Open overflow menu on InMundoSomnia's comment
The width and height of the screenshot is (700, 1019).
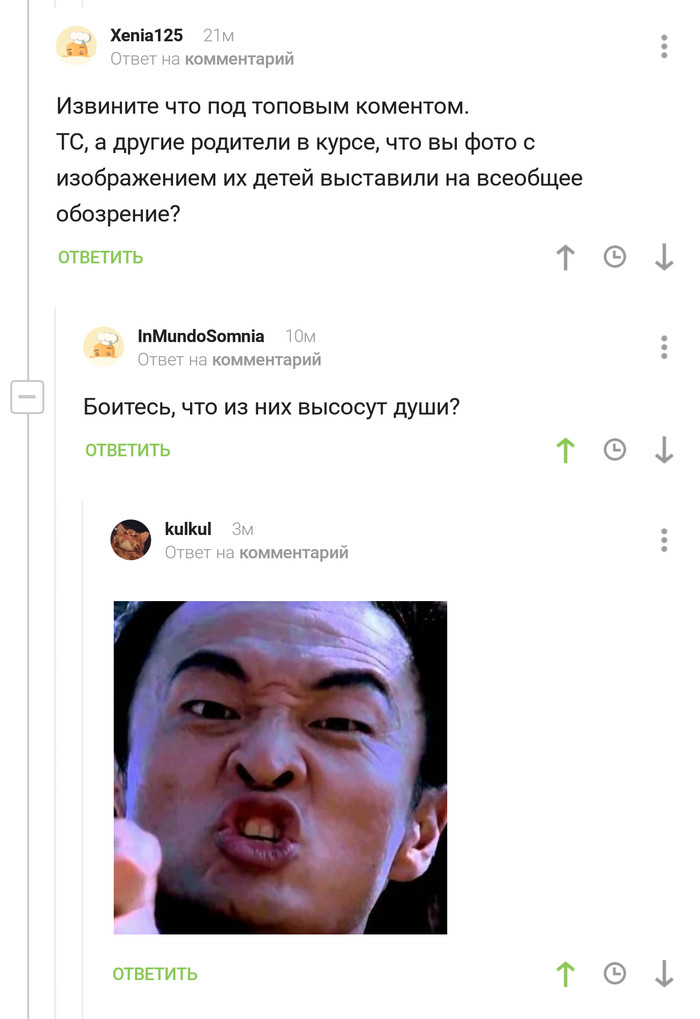click(x=664, y=347)
